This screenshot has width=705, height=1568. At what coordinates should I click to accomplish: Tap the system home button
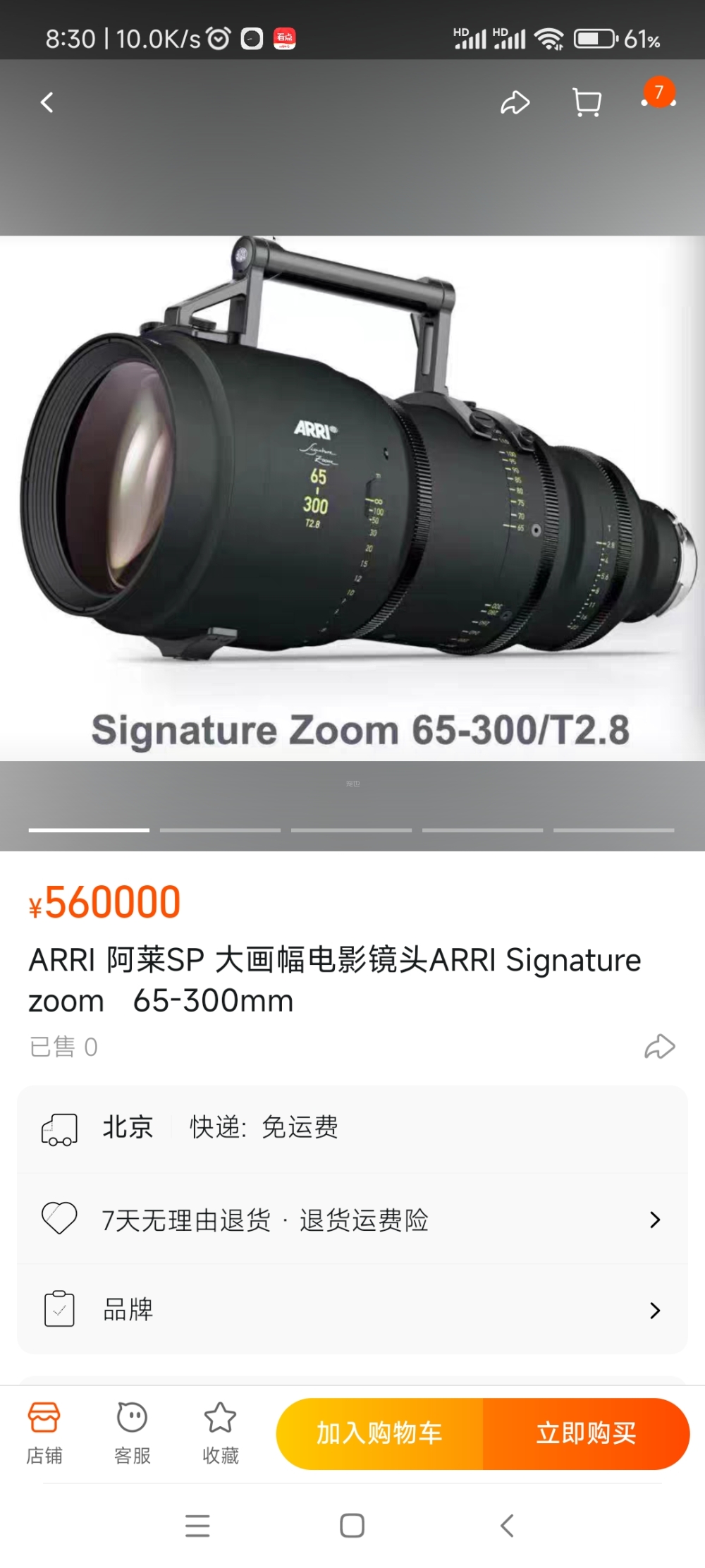(352, 1526)
